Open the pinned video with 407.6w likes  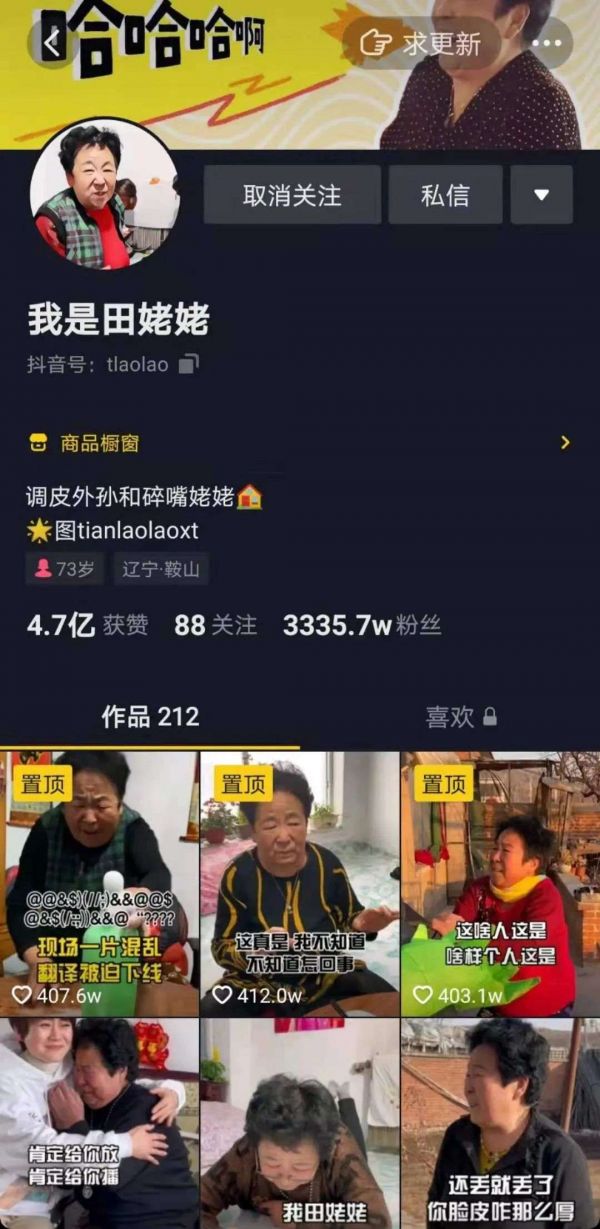tap(100, 880)
